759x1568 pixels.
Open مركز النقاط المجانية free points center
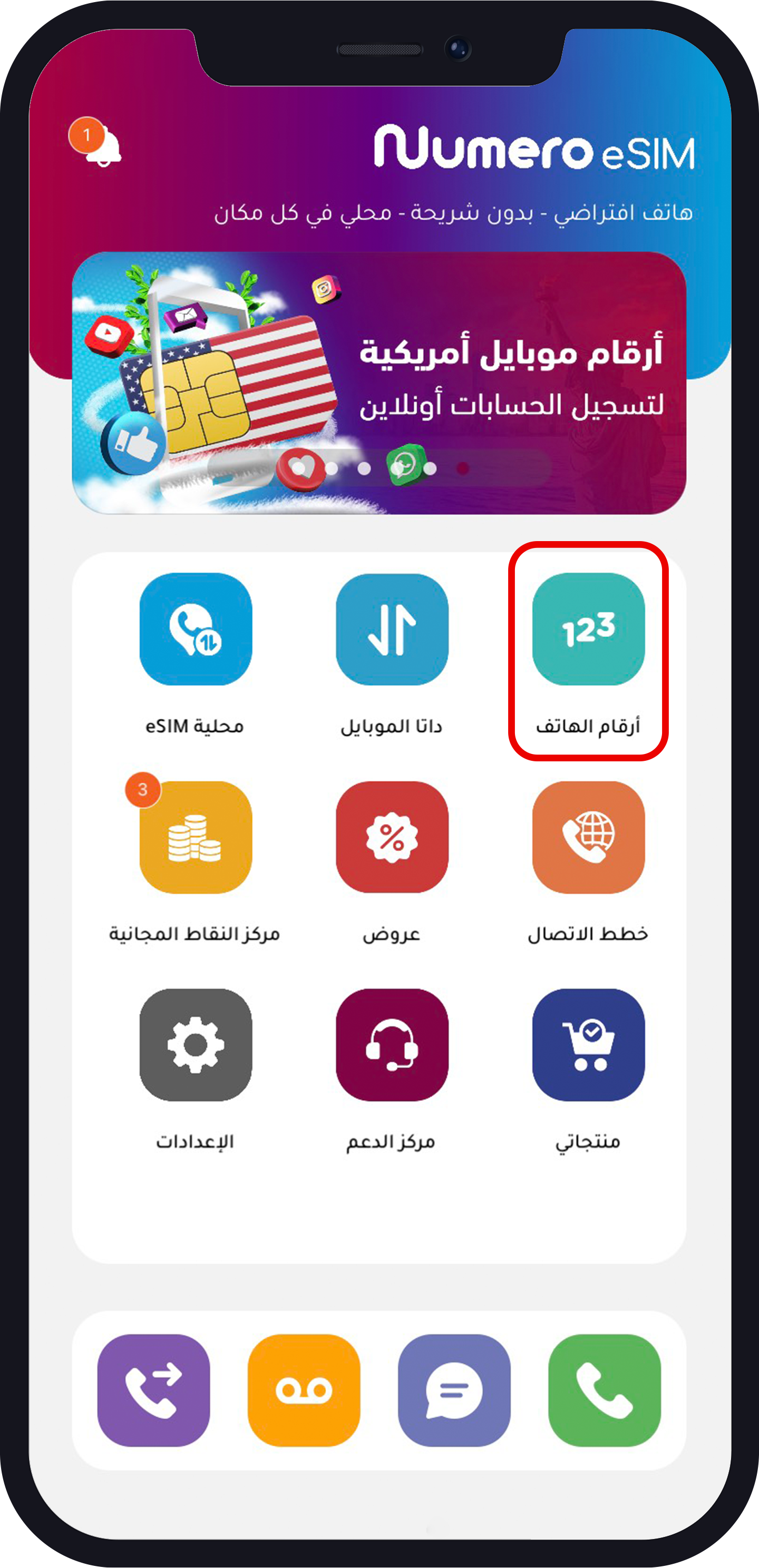coord(196,837)
